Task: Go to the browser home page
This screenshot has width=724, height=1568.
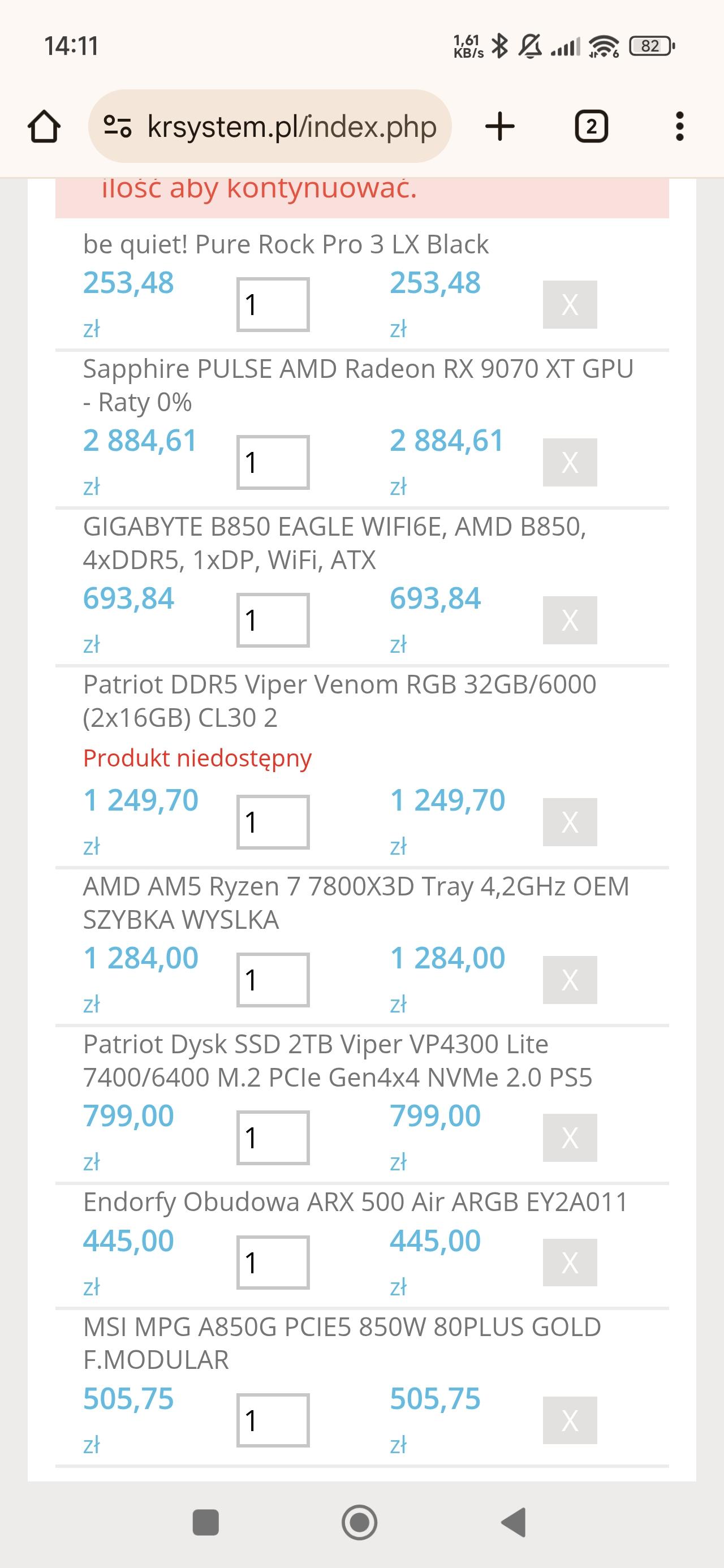Action: [44, 127]
